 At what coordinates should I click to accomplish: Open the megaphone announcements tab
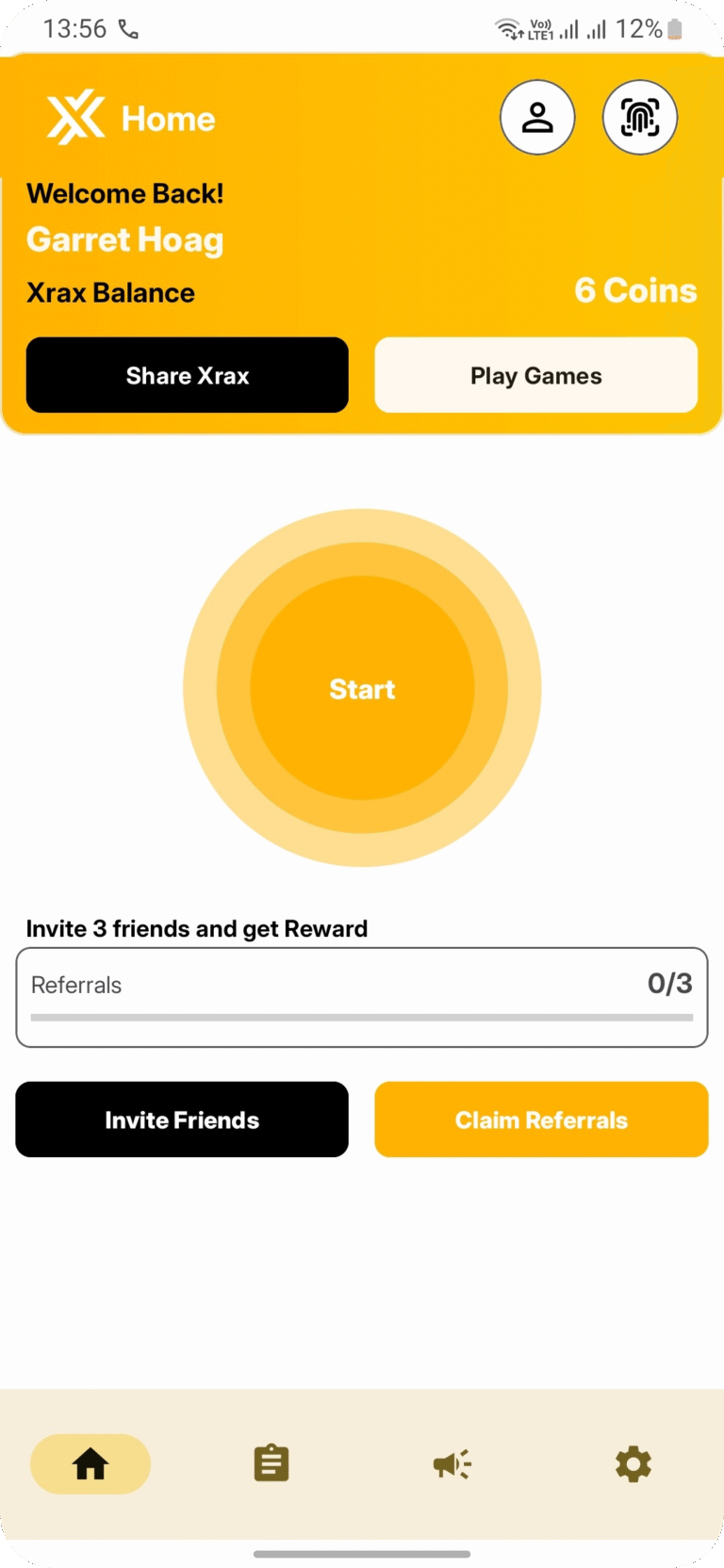coord(452,1464)
